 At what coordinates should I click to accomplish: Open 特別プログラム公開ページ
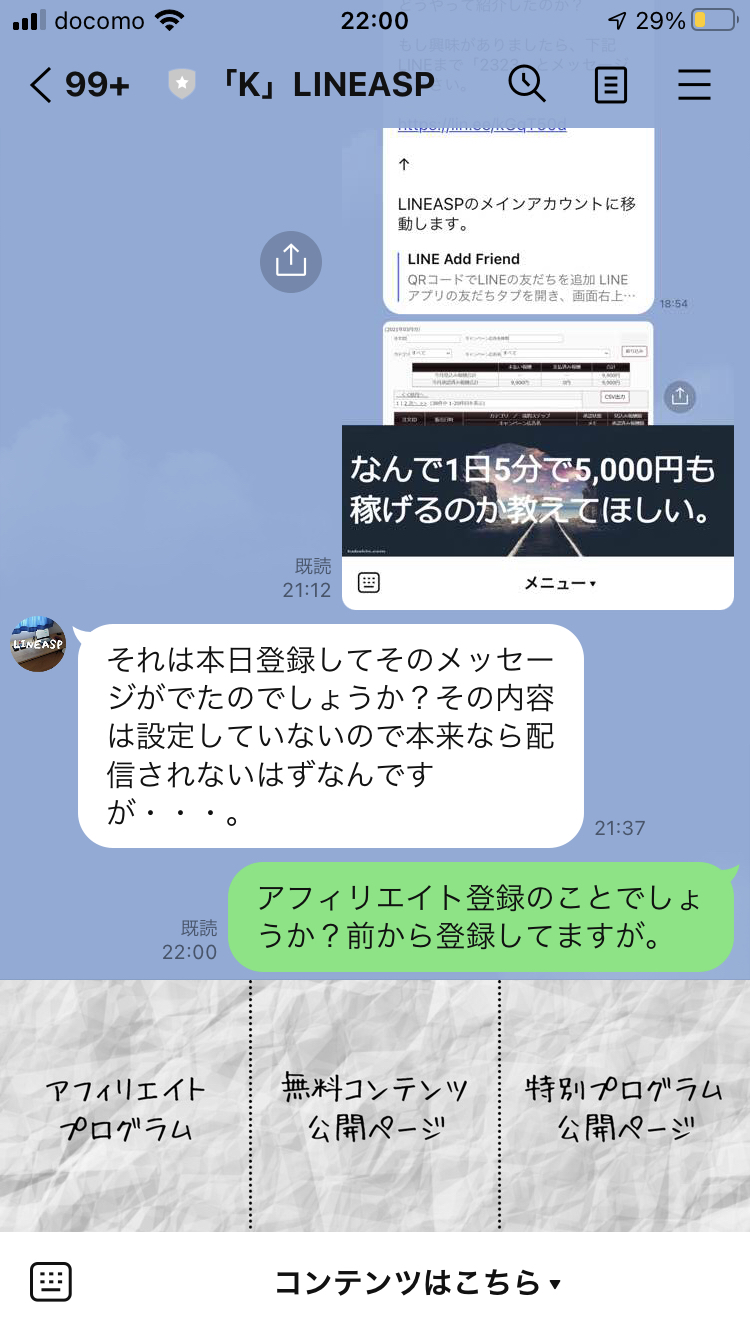(625, 1107)
